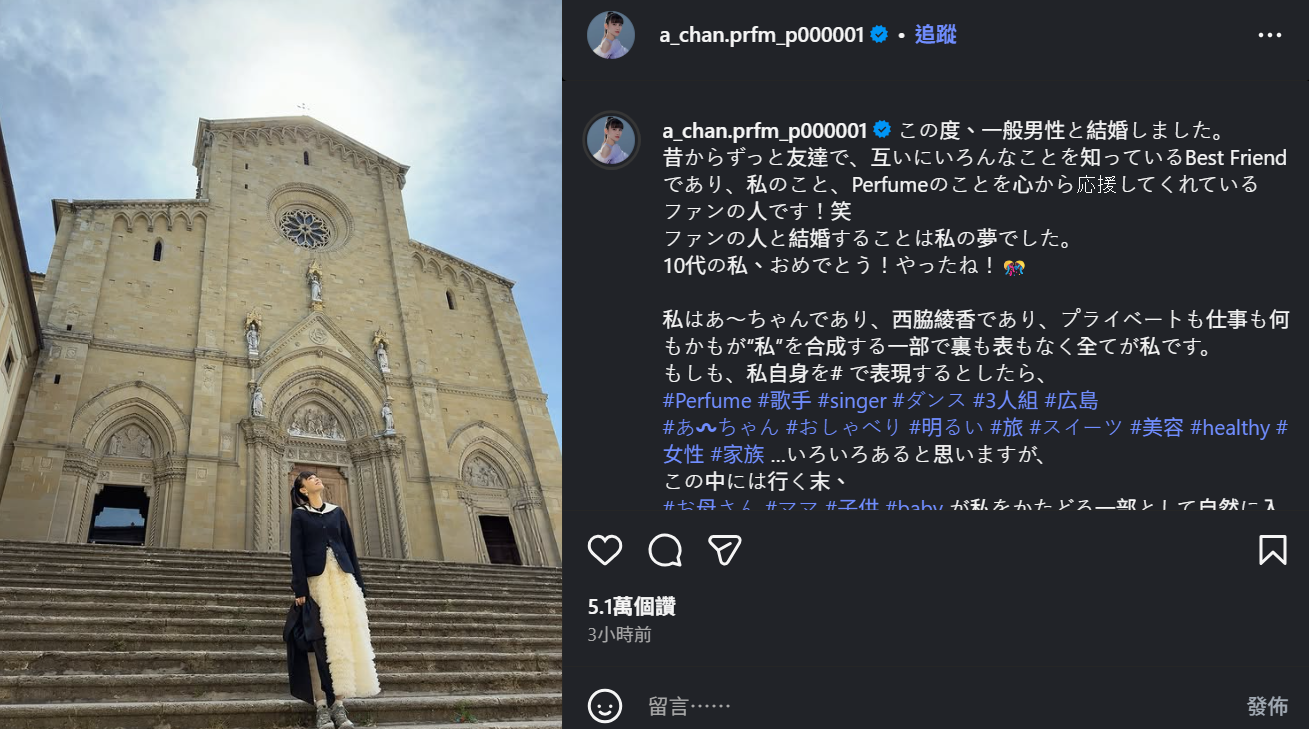Image resolution: width=1309 pixels, height=729 pixels.
Task: Bookmark this post
Action: point(1272,550)
